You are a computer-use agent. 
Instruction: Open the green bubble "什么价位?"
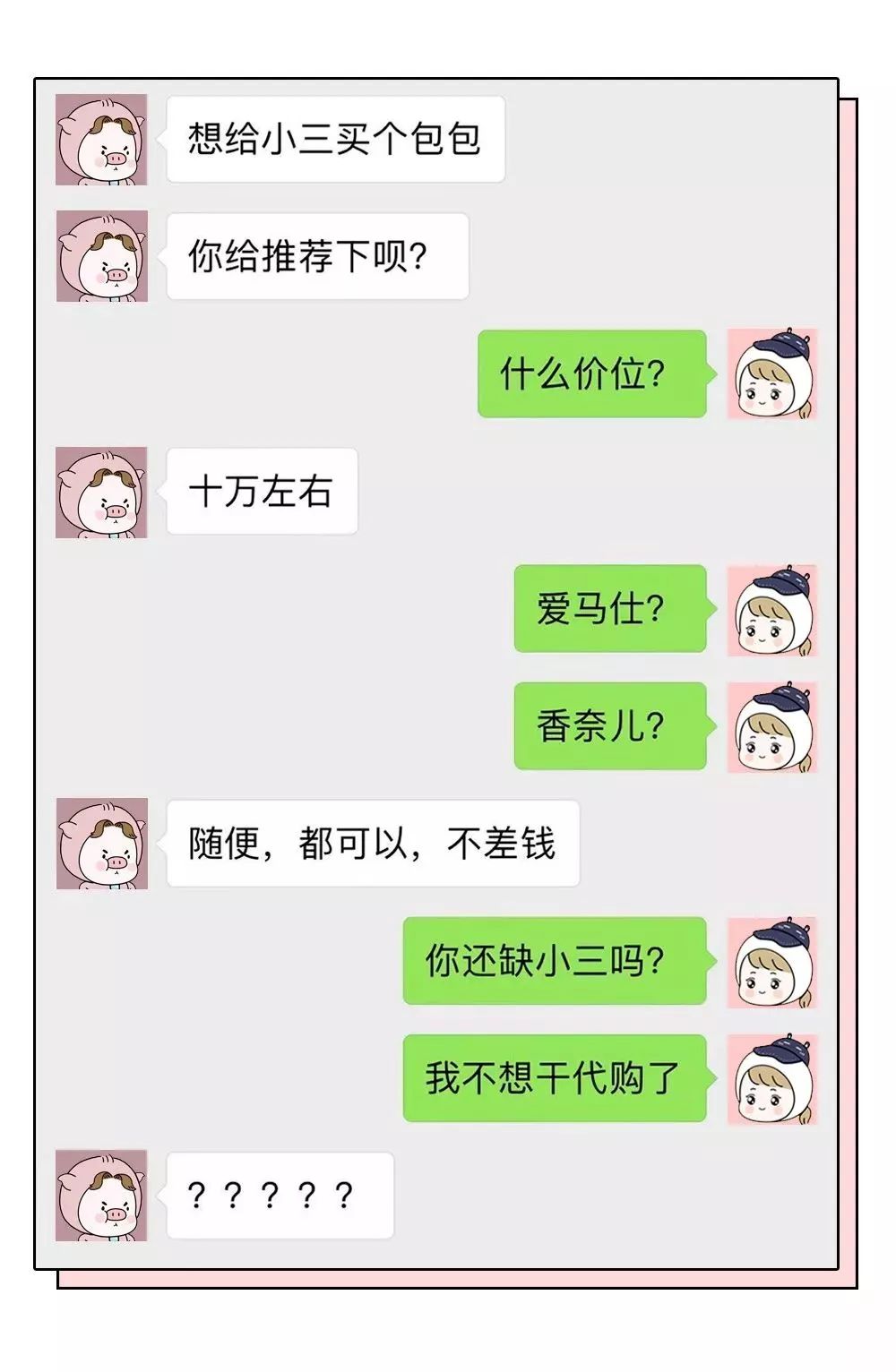[591, 374]
